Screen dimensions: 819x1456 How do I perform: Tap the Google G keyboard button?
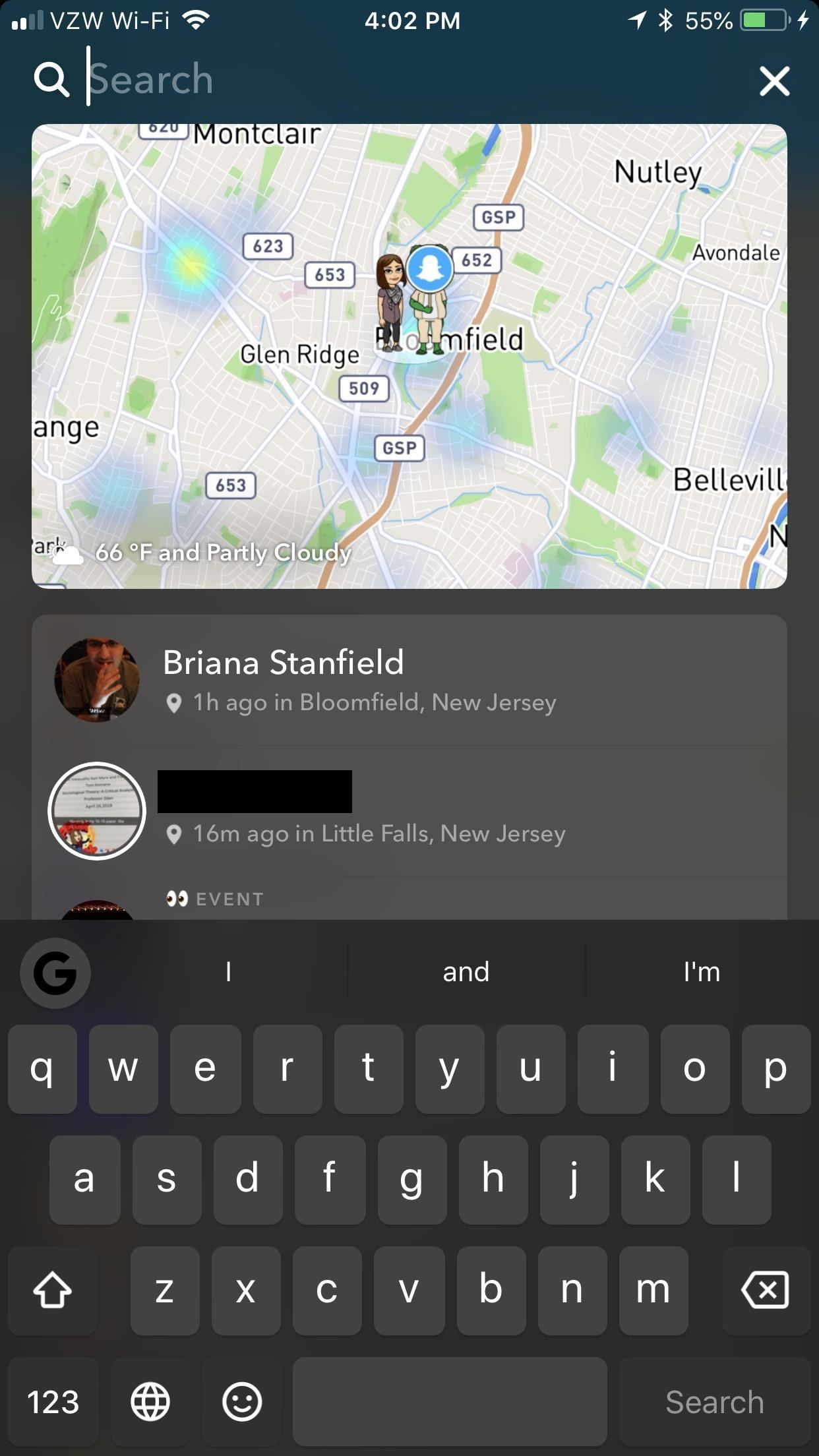pos(55,973)
